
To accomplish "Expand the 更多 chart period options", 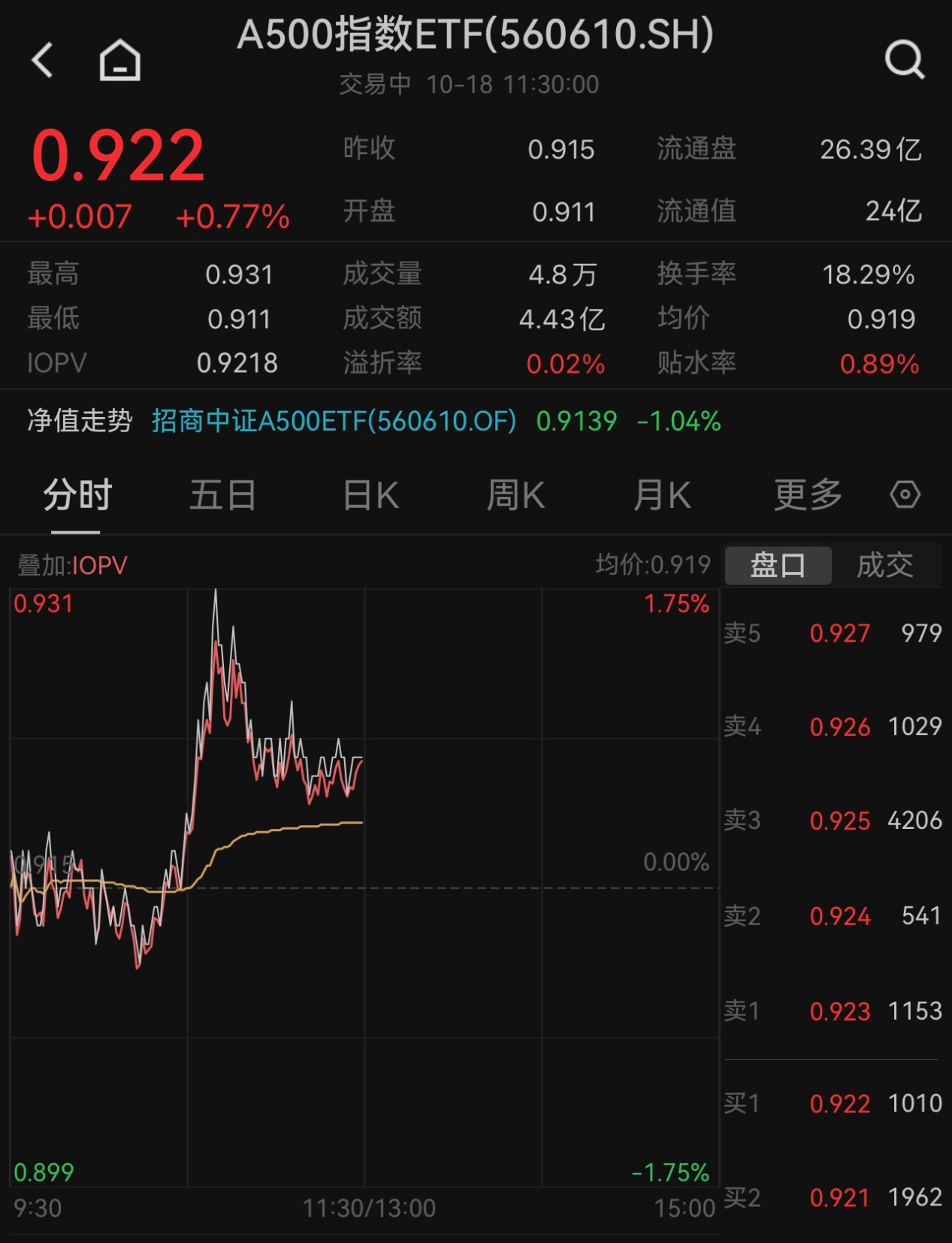I will (808, 495).
